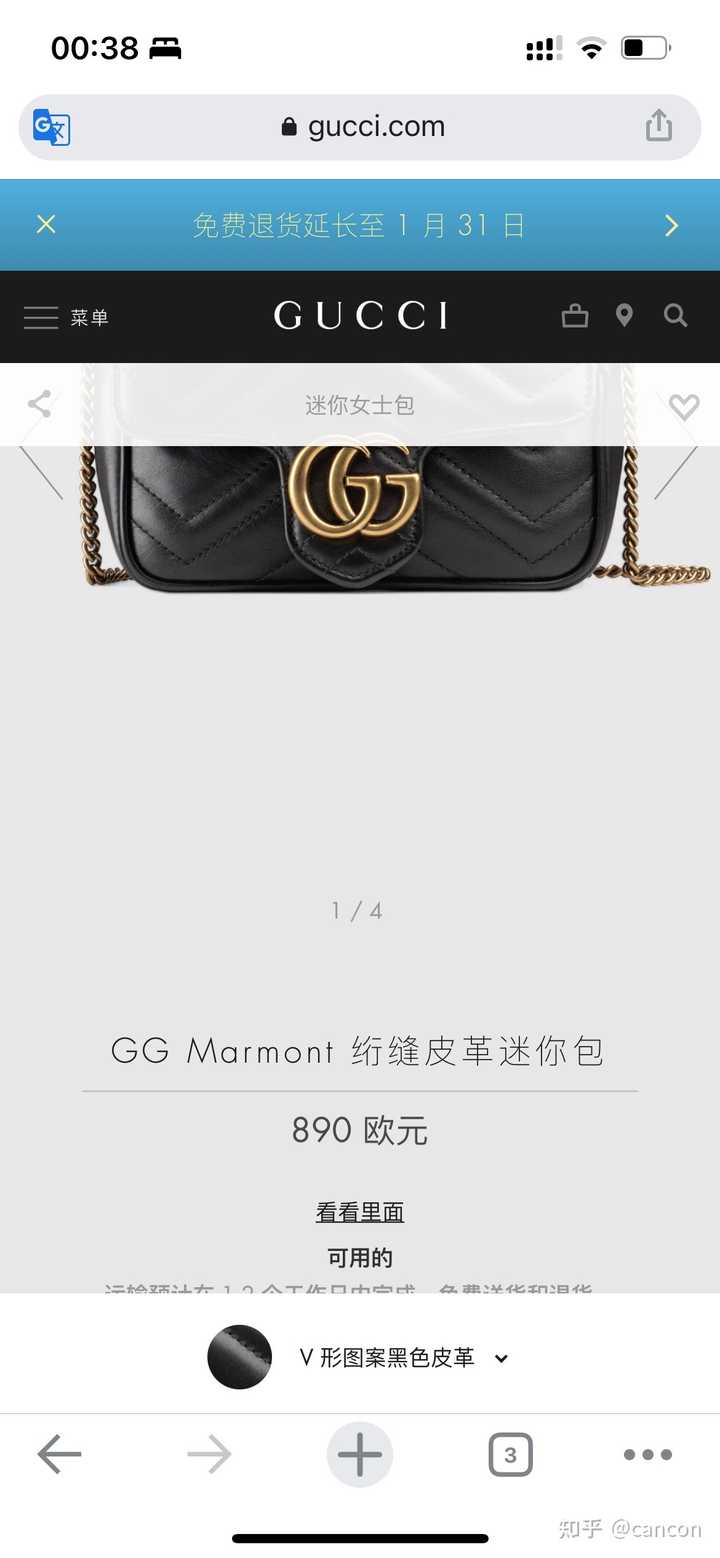Navigate back with the browser arrow
This screenshot has height=1558, width=720.
tap(59, 1454)
